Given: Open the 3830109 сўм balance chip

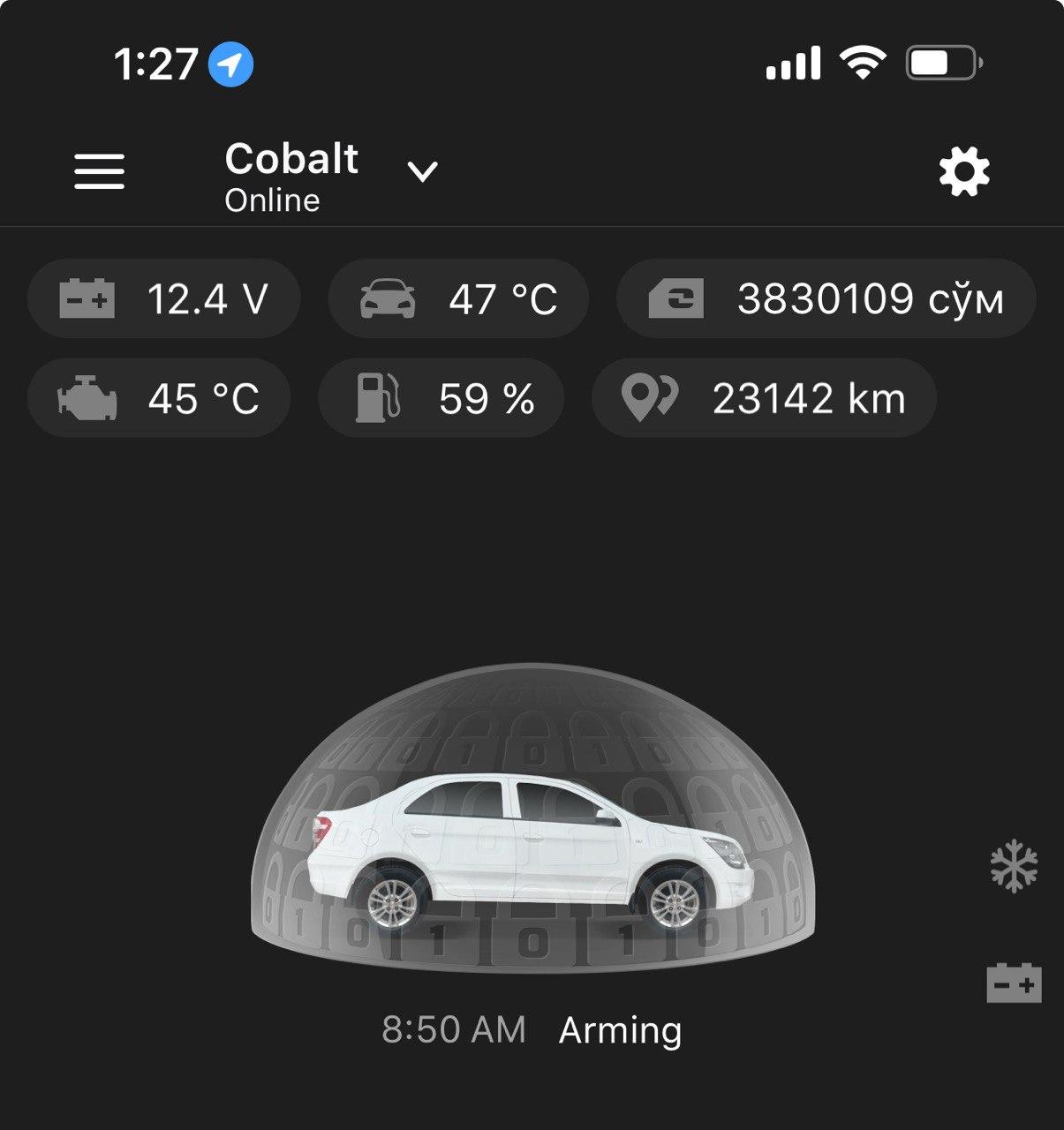Looking at the screenshot, I should (x=826, y=299).
